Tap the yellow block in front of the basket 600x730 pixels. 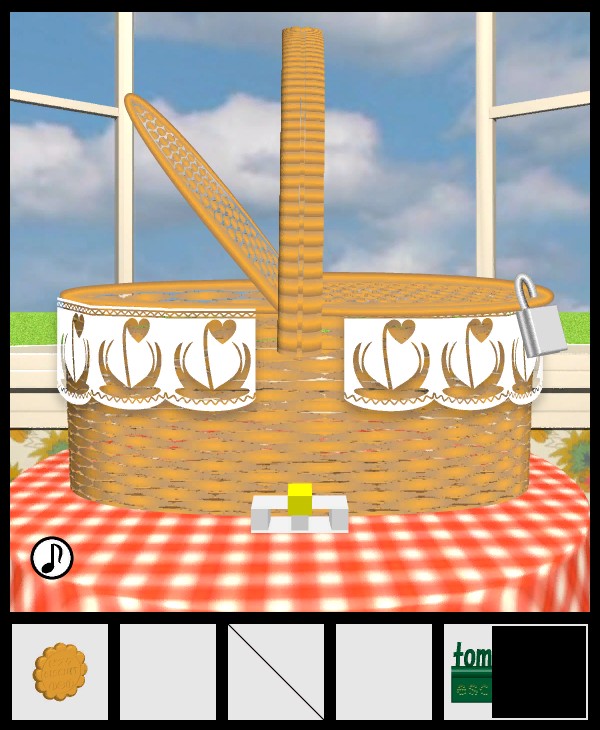300,499
